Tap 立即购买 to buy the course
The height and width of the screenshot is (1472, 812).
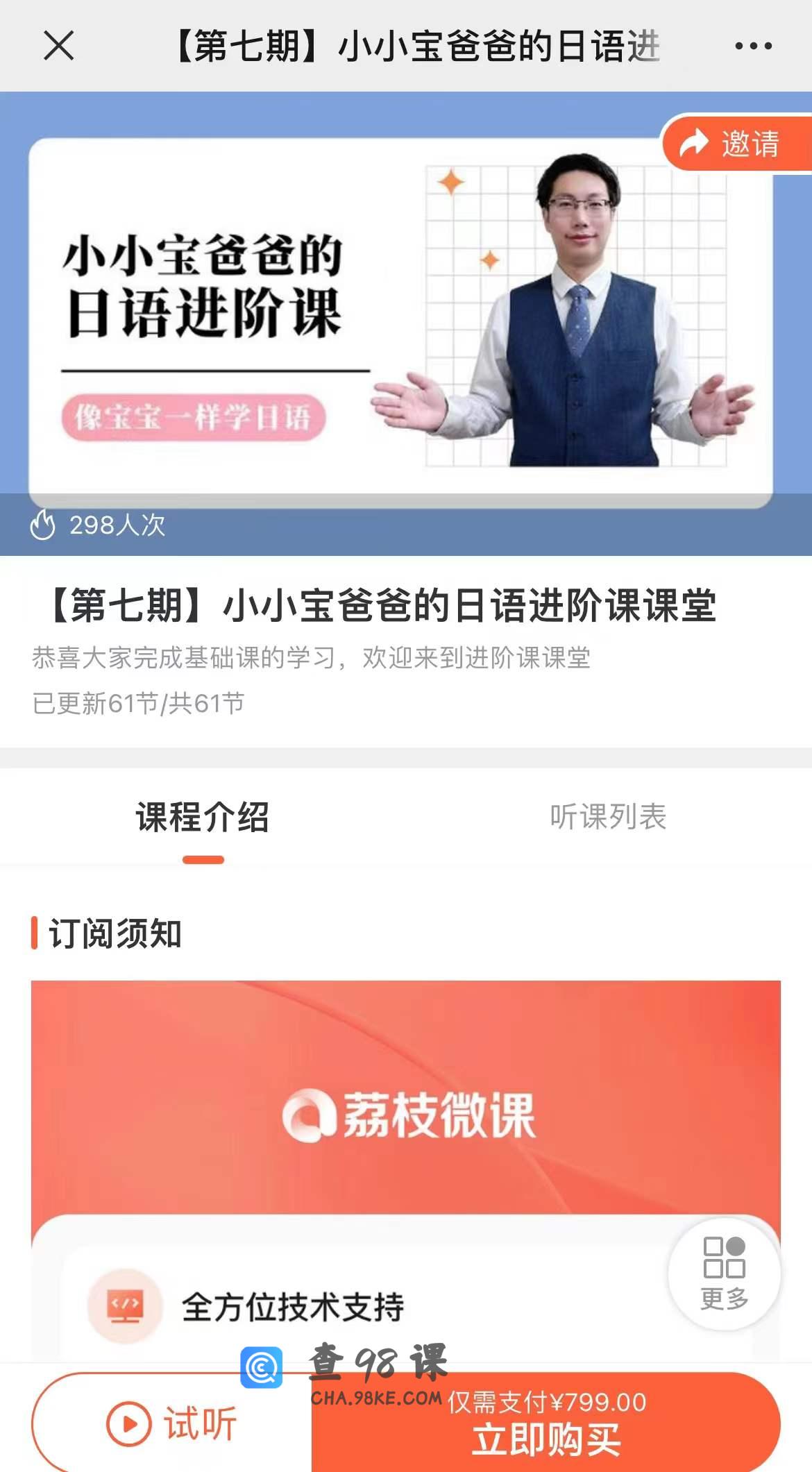[x=546, y=1438]
